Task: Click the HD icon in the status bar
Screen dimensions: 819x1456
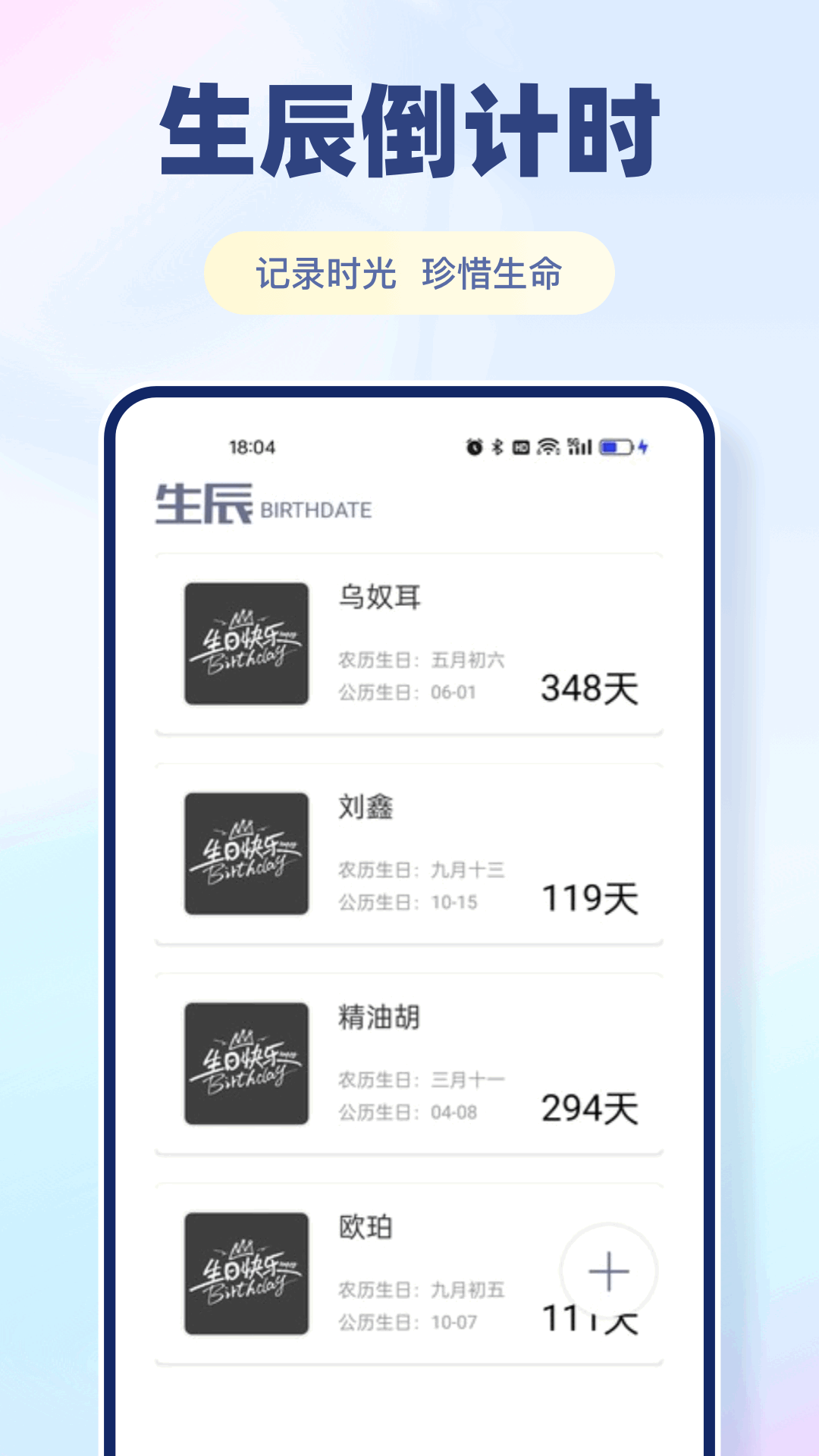Action: tap(522, 447)
